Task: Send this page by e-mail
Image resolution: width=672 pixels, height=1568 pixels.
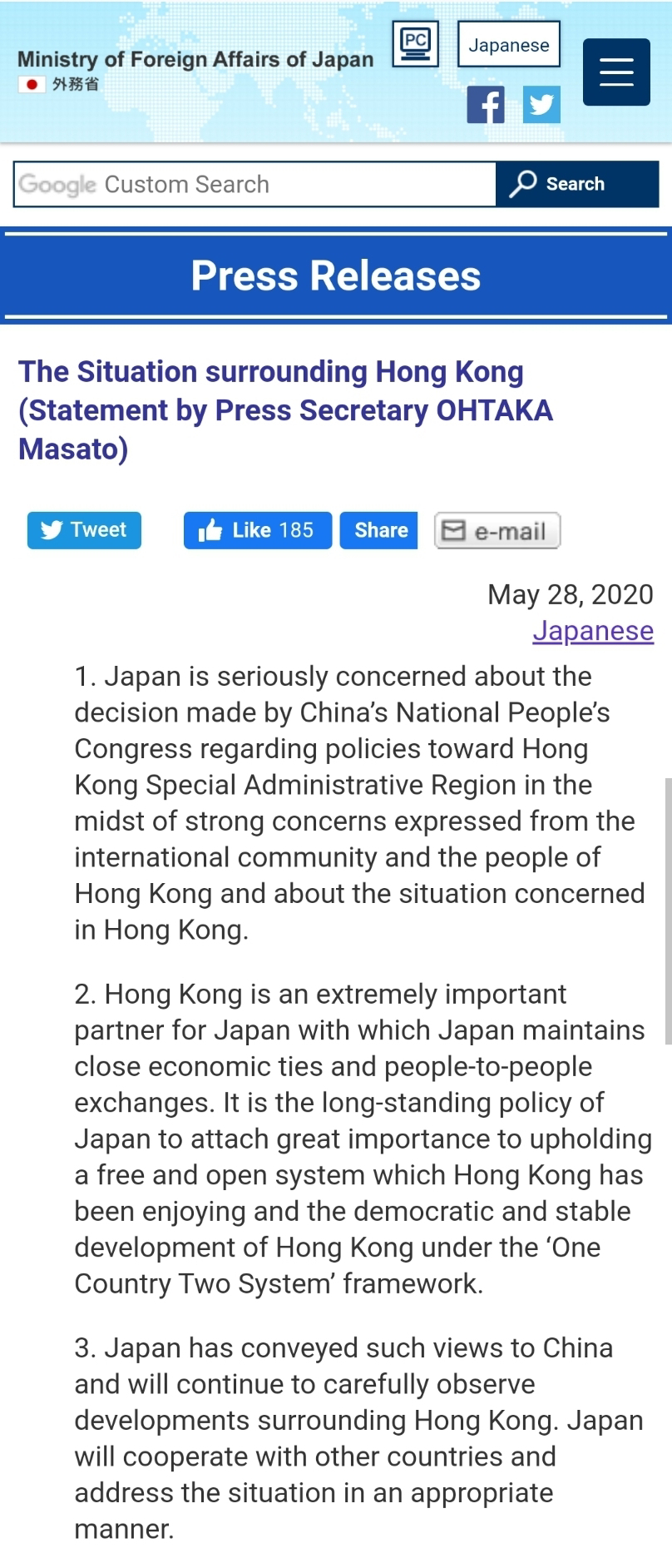Action: click(x=497, y=530)
